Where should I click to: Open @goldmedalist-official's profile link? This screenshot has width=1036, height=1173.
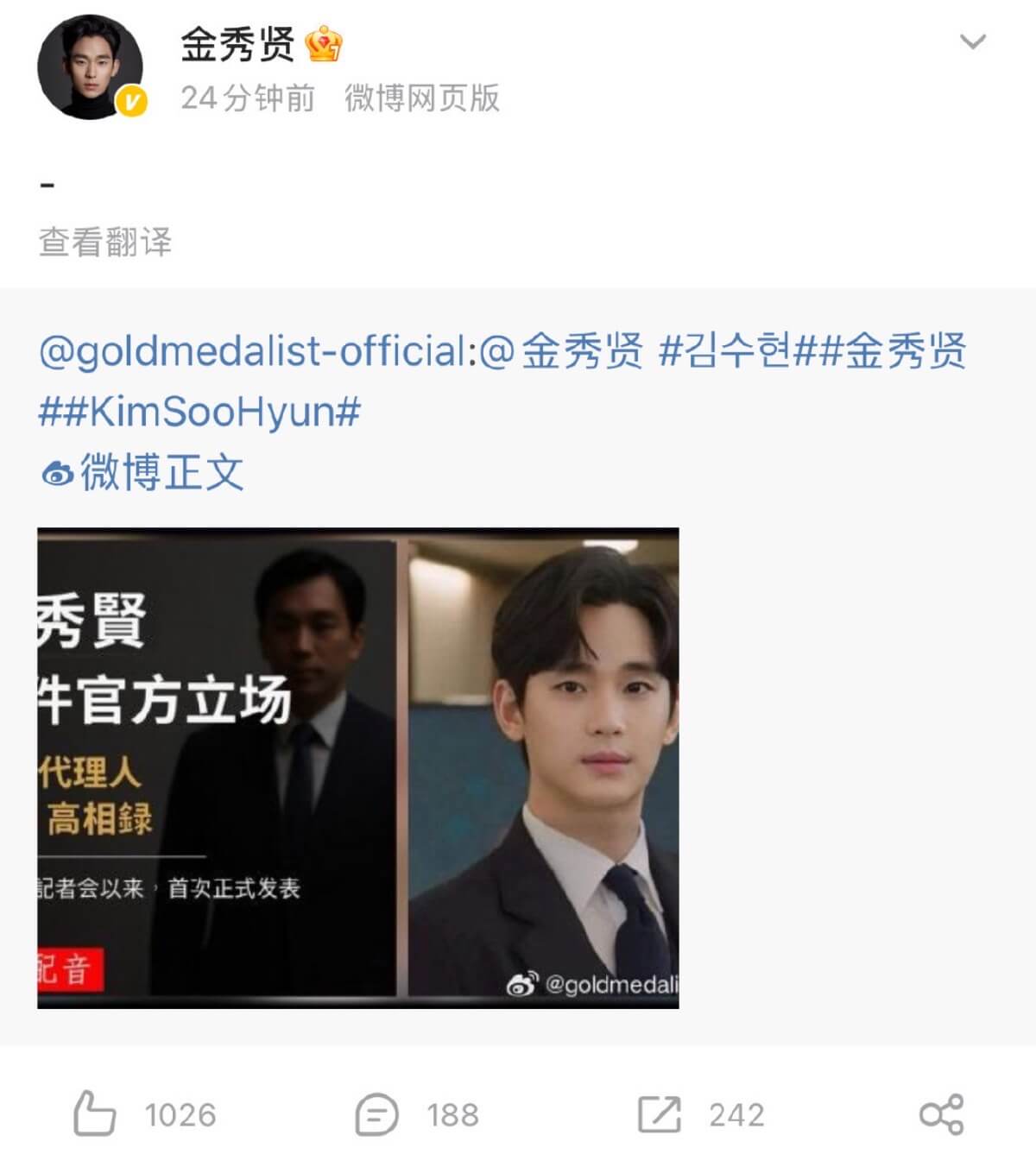(x=254, y=351)
